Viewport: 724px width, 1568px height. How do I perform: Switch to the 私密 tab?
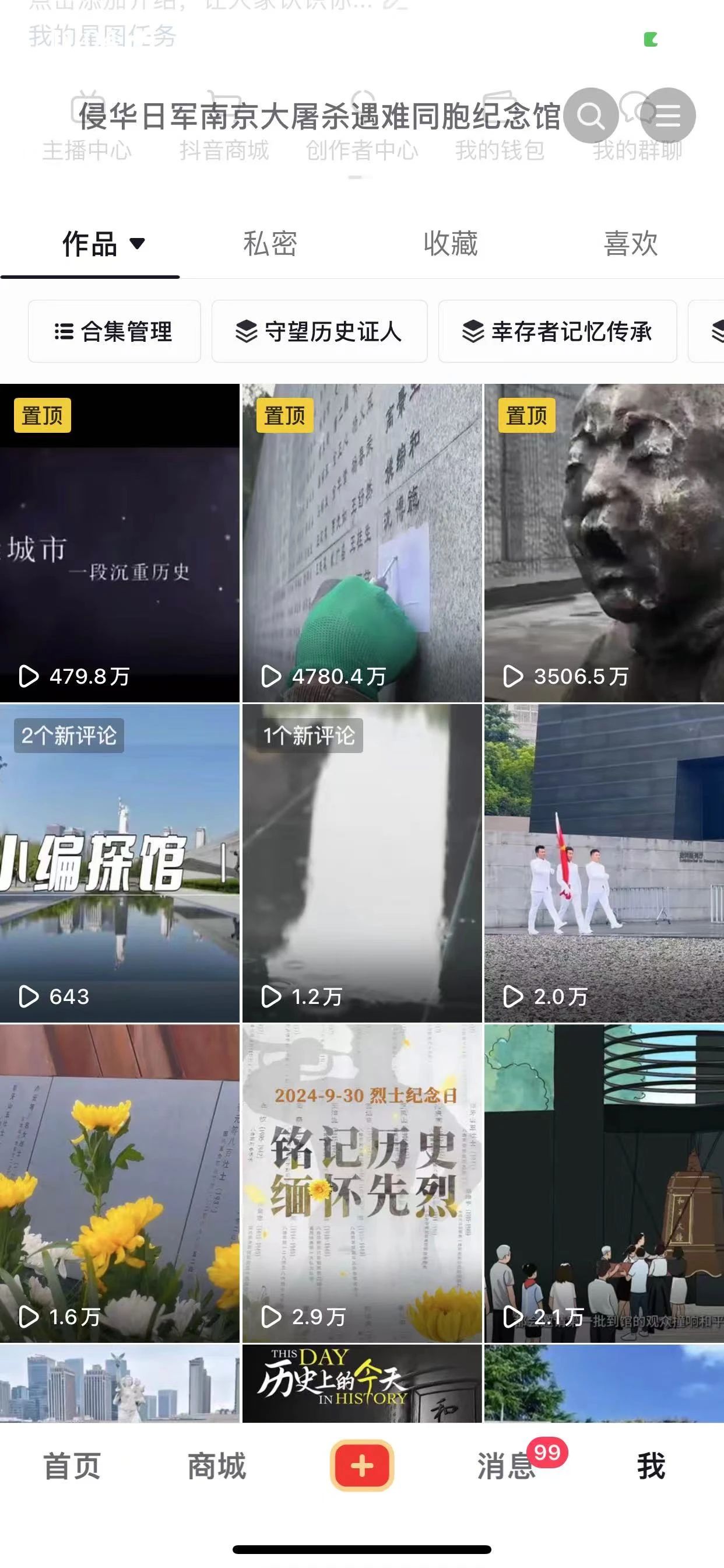tap(270, 244)
